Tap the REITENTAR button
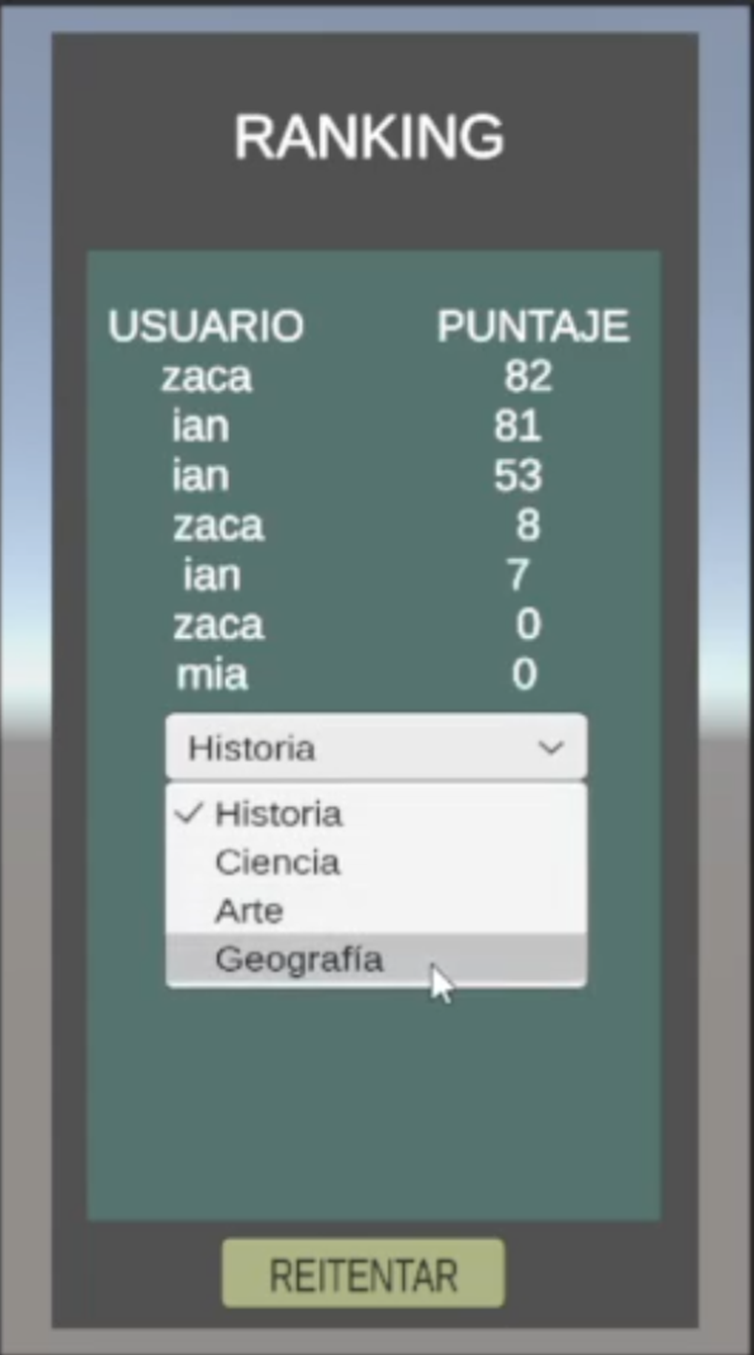 tap(363, 1273)
